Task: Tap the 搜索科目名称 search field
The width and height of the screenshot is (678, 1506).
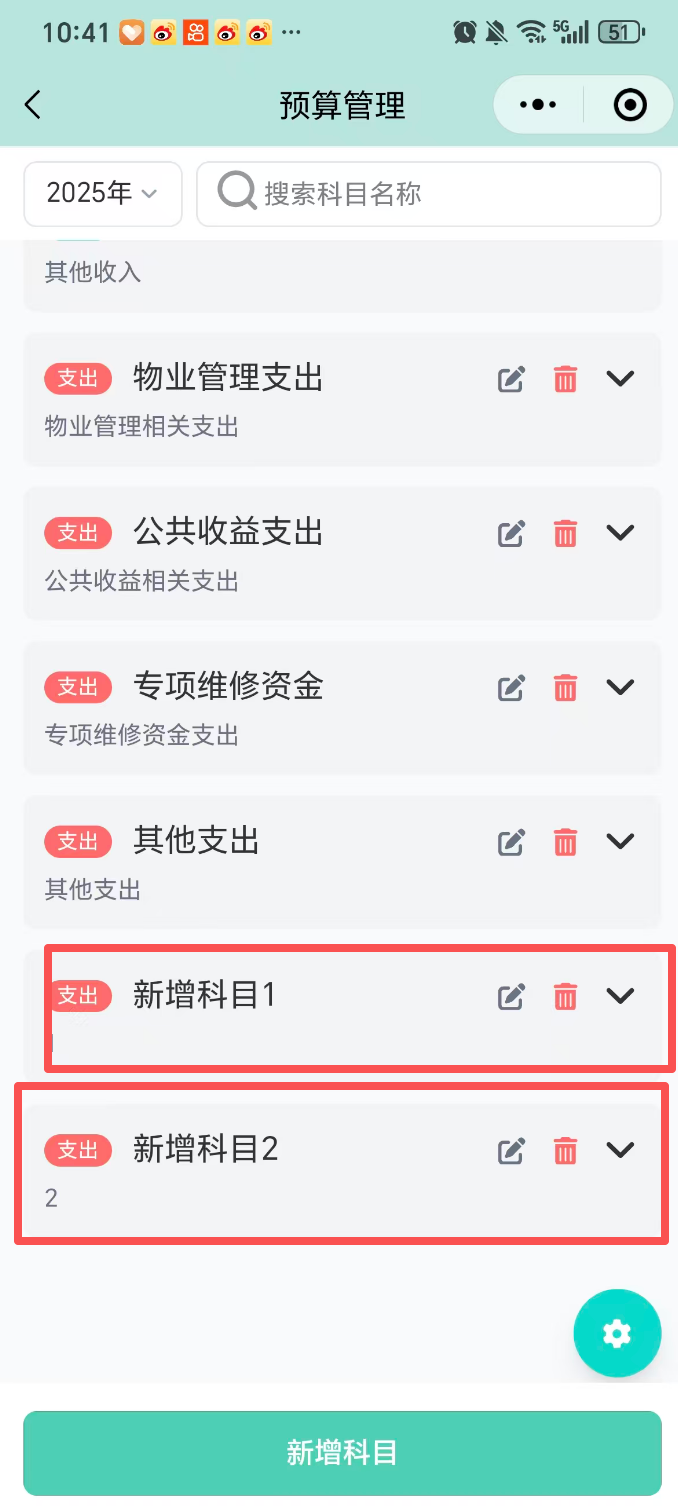Action: (430, 193)
